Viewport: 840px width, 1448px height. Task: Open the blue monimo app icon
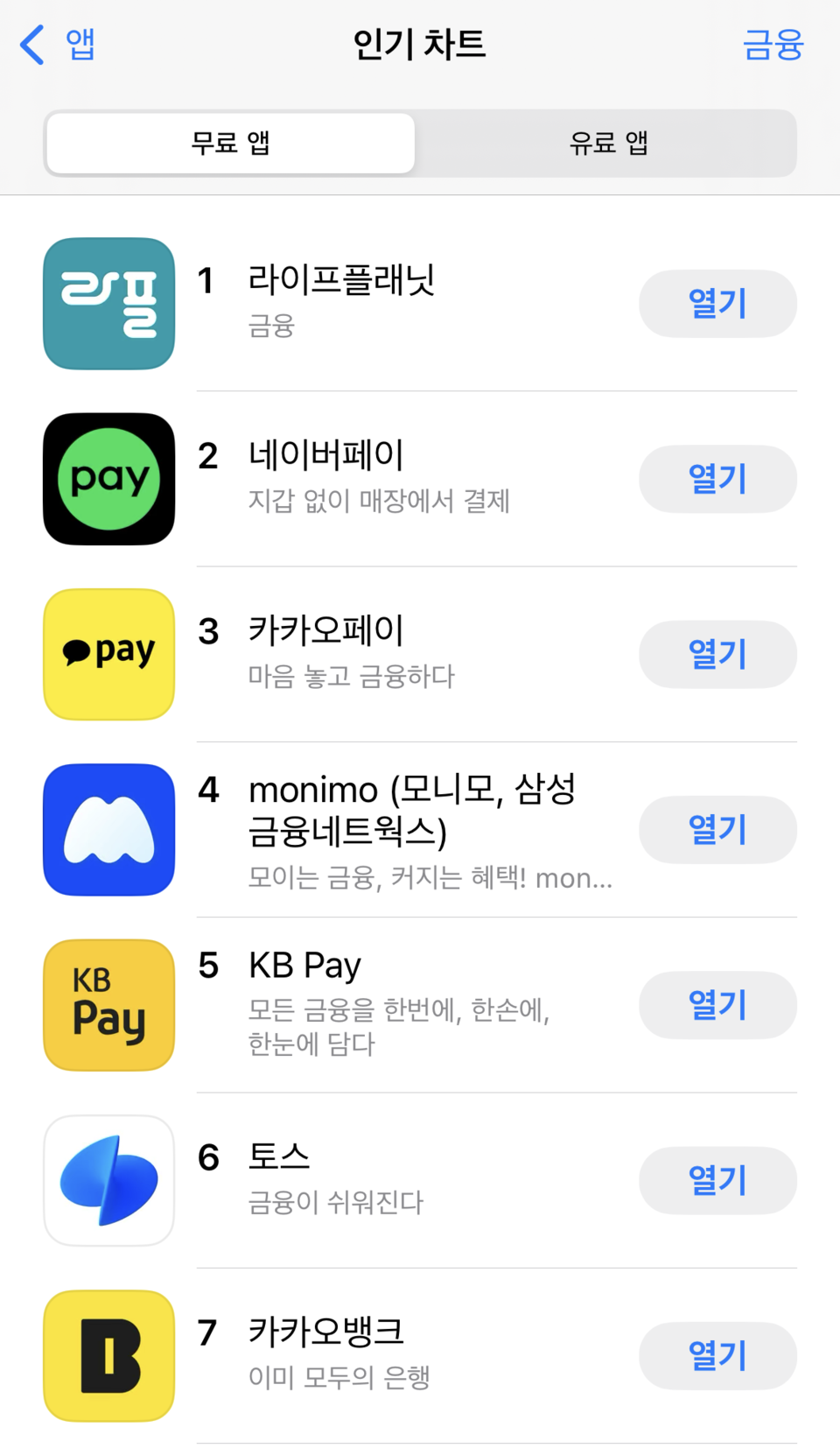pyautogui.click(x=108, y=830)
